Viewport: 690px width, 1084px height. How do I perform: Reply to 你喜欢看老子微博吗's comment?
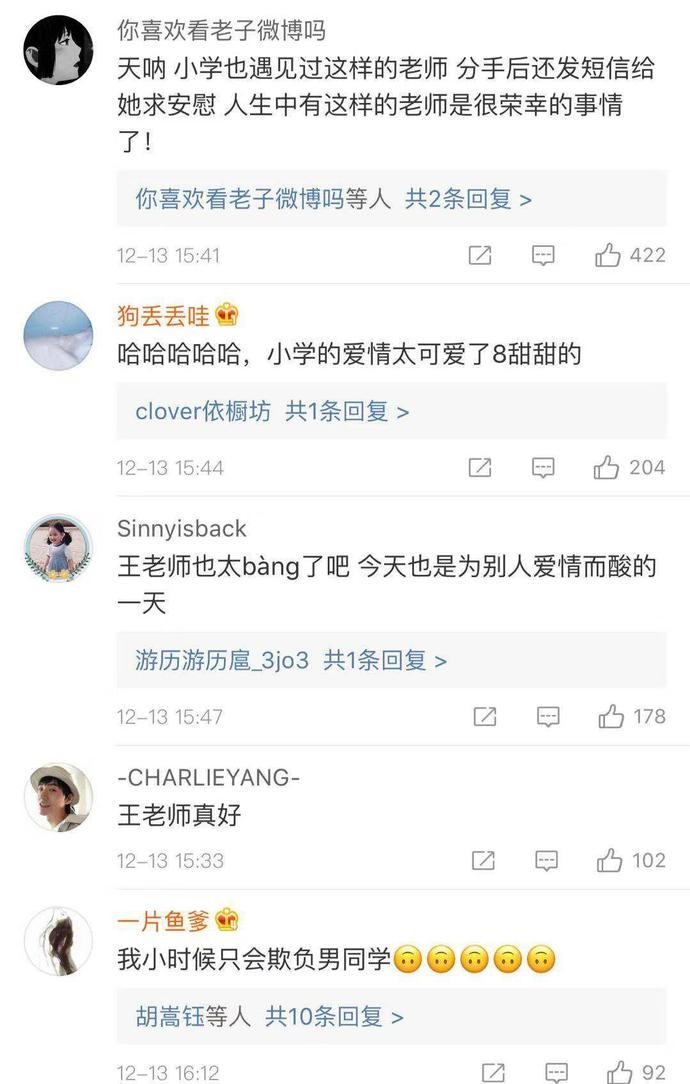click(x=543, y=255)
